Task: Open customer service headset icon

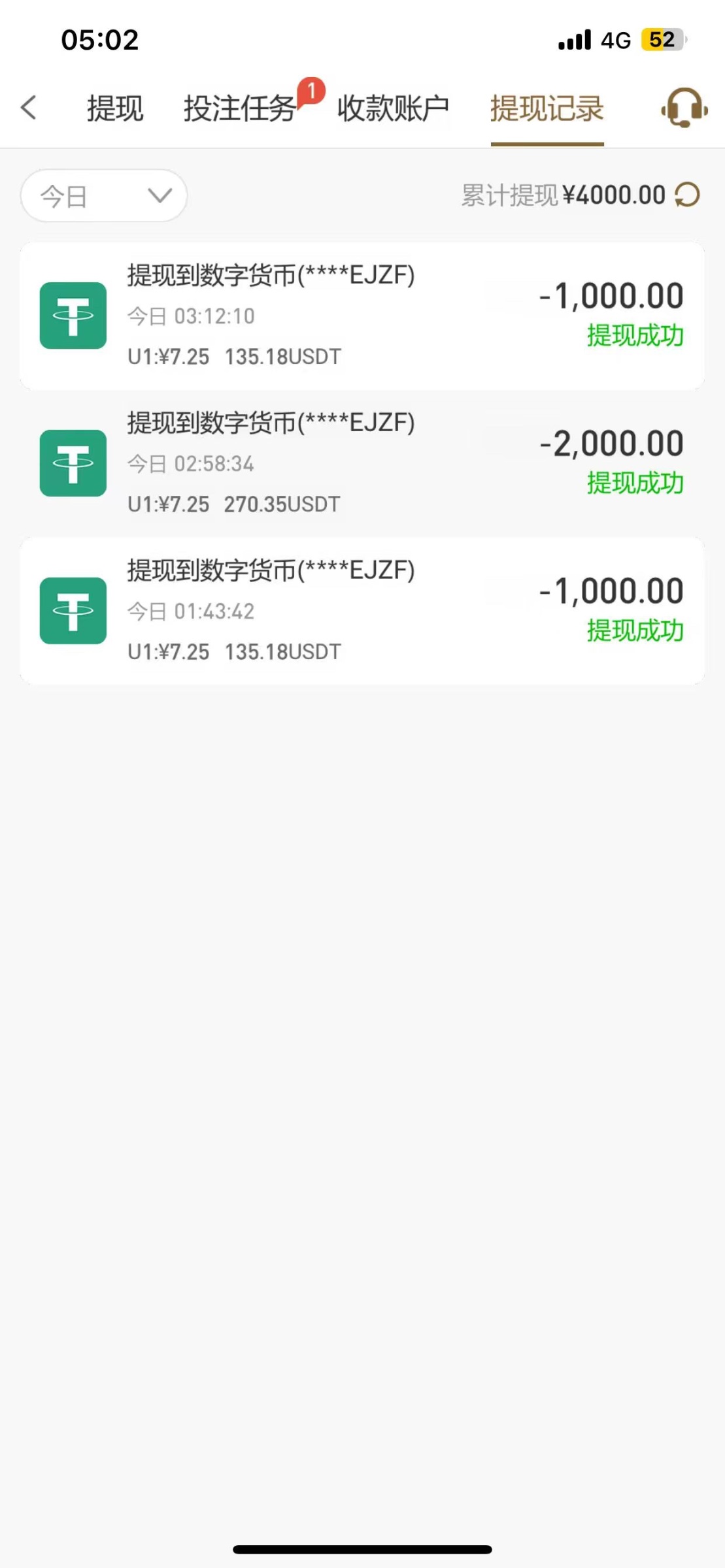Action: pos(684,108)
